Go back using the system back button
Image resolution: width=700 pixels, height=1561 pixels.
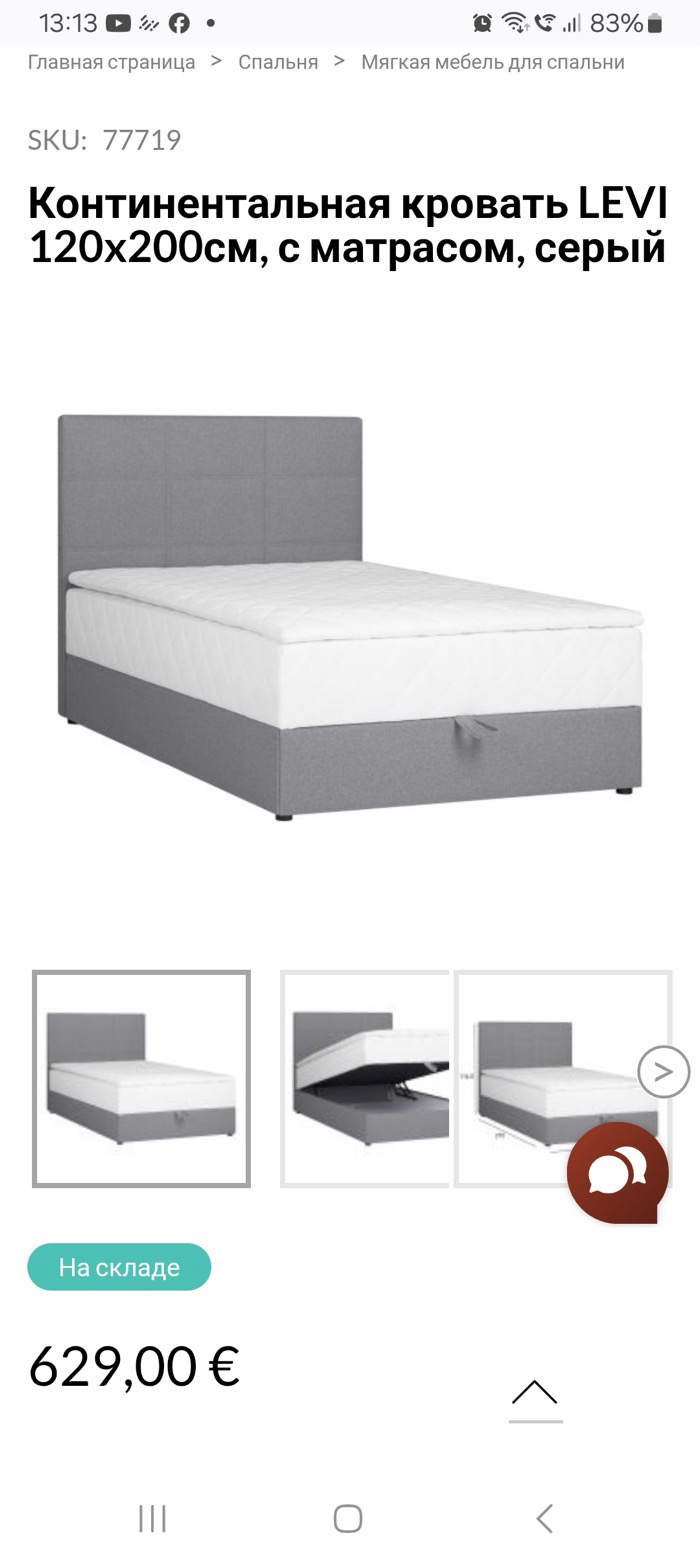pyautogui.click(x=544, y=1518)
